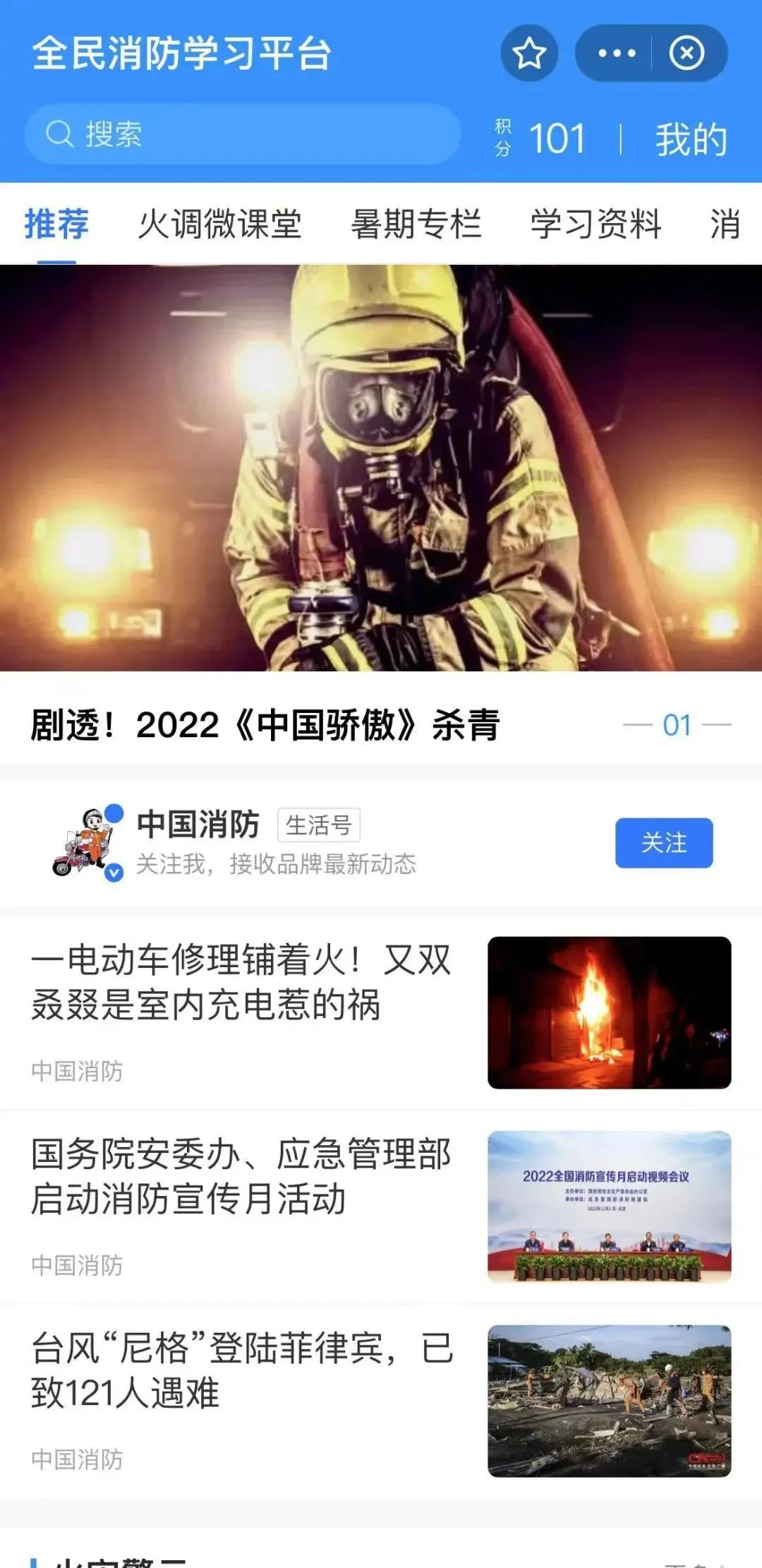Open the 中国消防 account profile

[198, 825]
